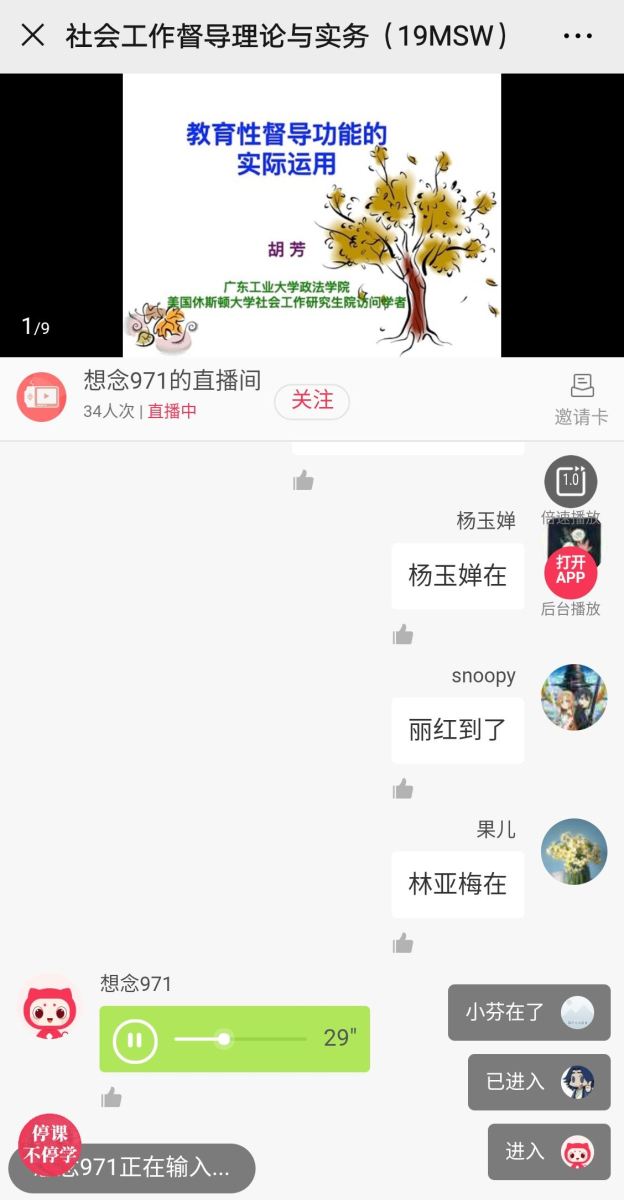
Task: Like the message 杨玉婵在
Action: [403, 635]
